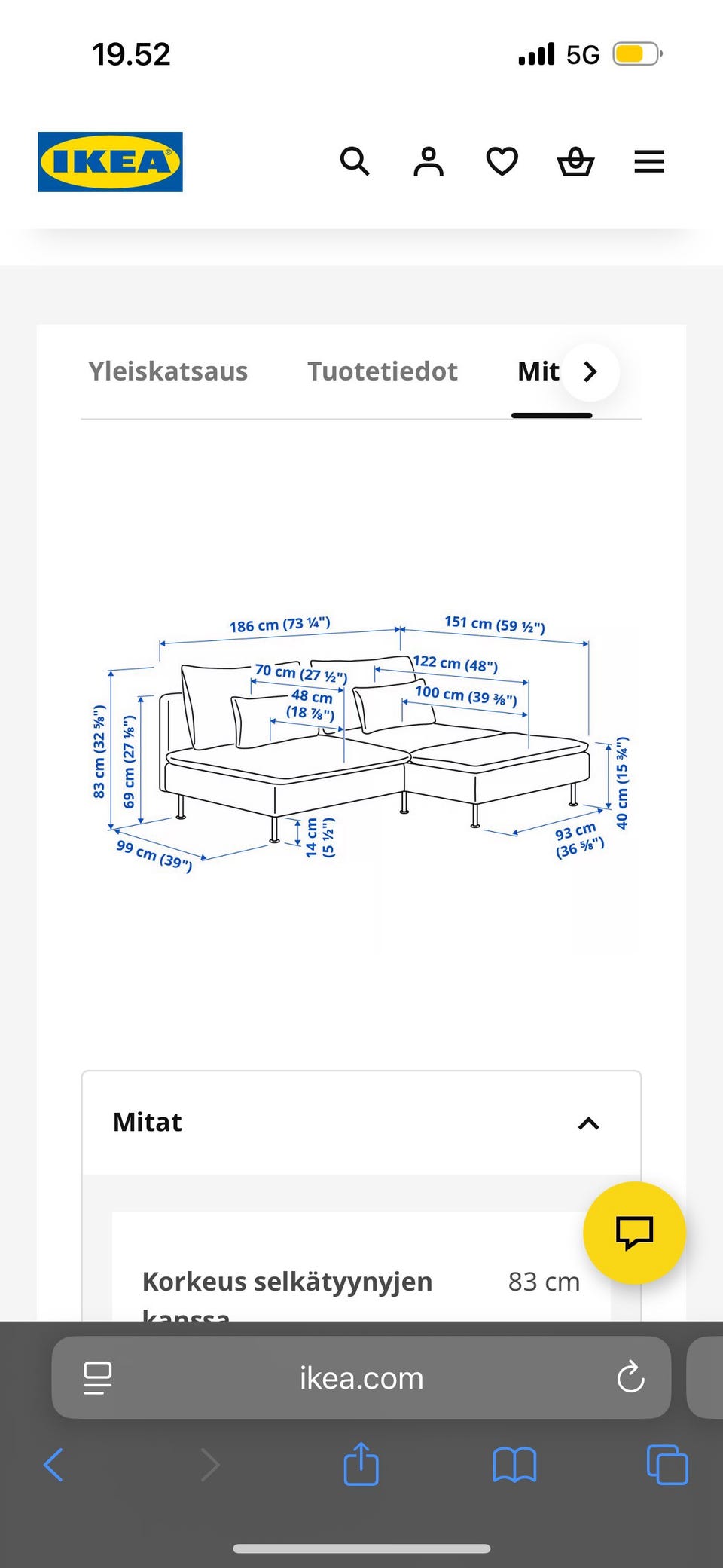Switch to the Yleiskatsaus tab
Viewport: 723px width, 1568px height.
click(x=168, y=371)
